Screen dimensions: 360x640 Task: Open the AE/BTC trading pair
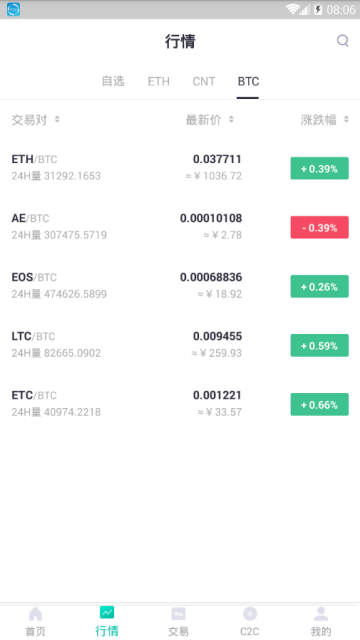[x=180, y=227]
